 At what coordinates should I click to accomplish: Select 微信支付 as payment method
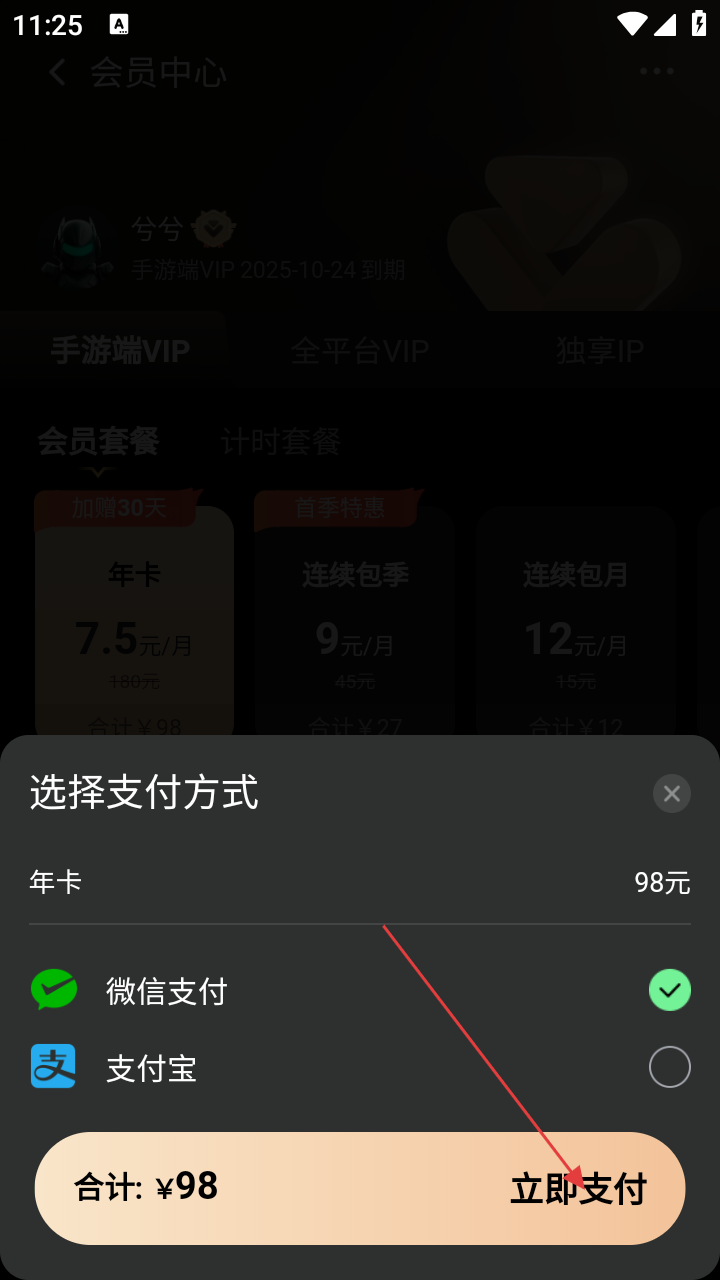(x=669, y=990)
